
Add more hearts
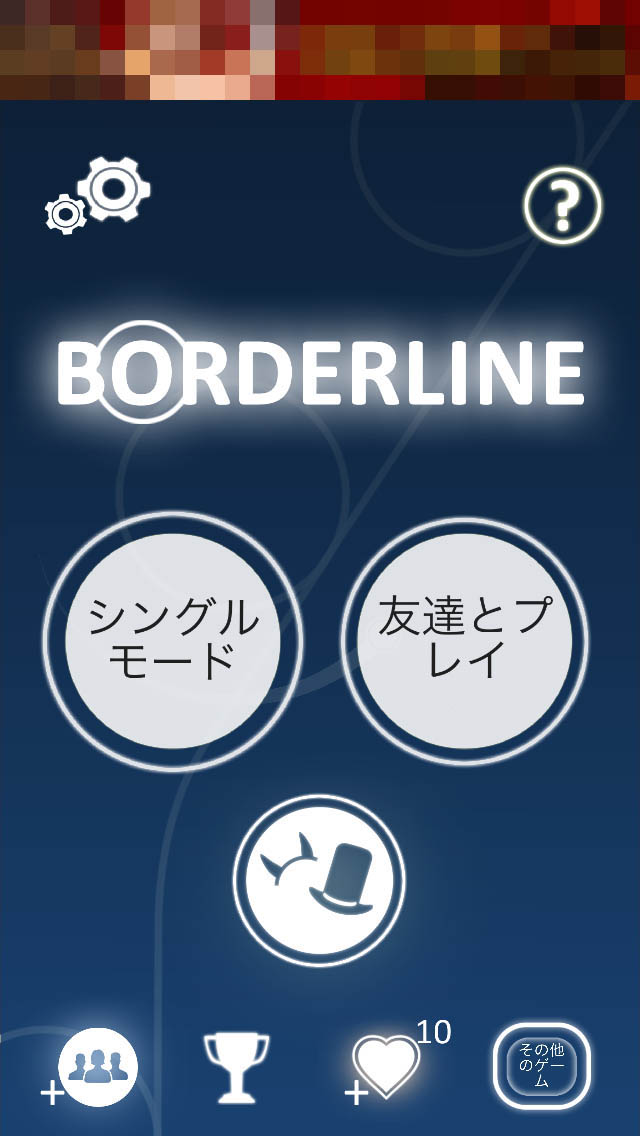385,1067
